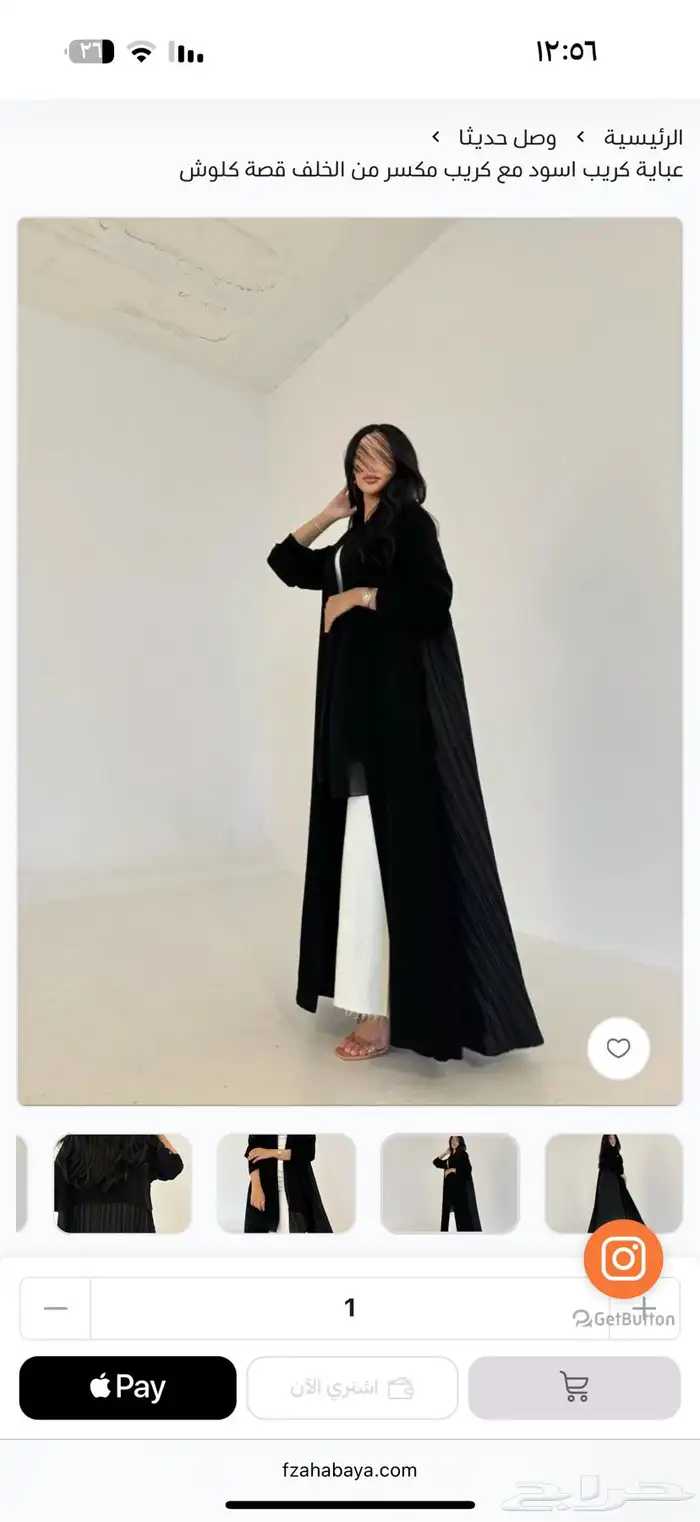Tap the fzahabaya.com address bar
Image resolution: width=700 pixels, height=1522 pixels.
pos(350,1470)
